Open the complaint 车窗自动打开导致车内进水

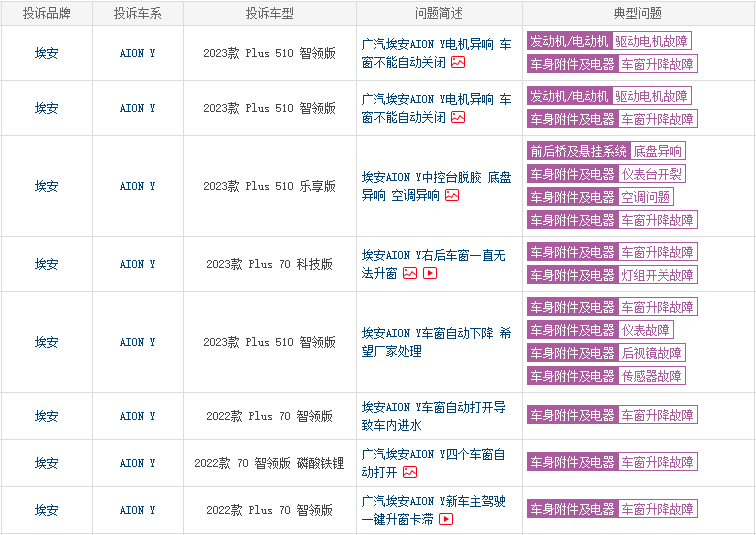coord(433,408)
